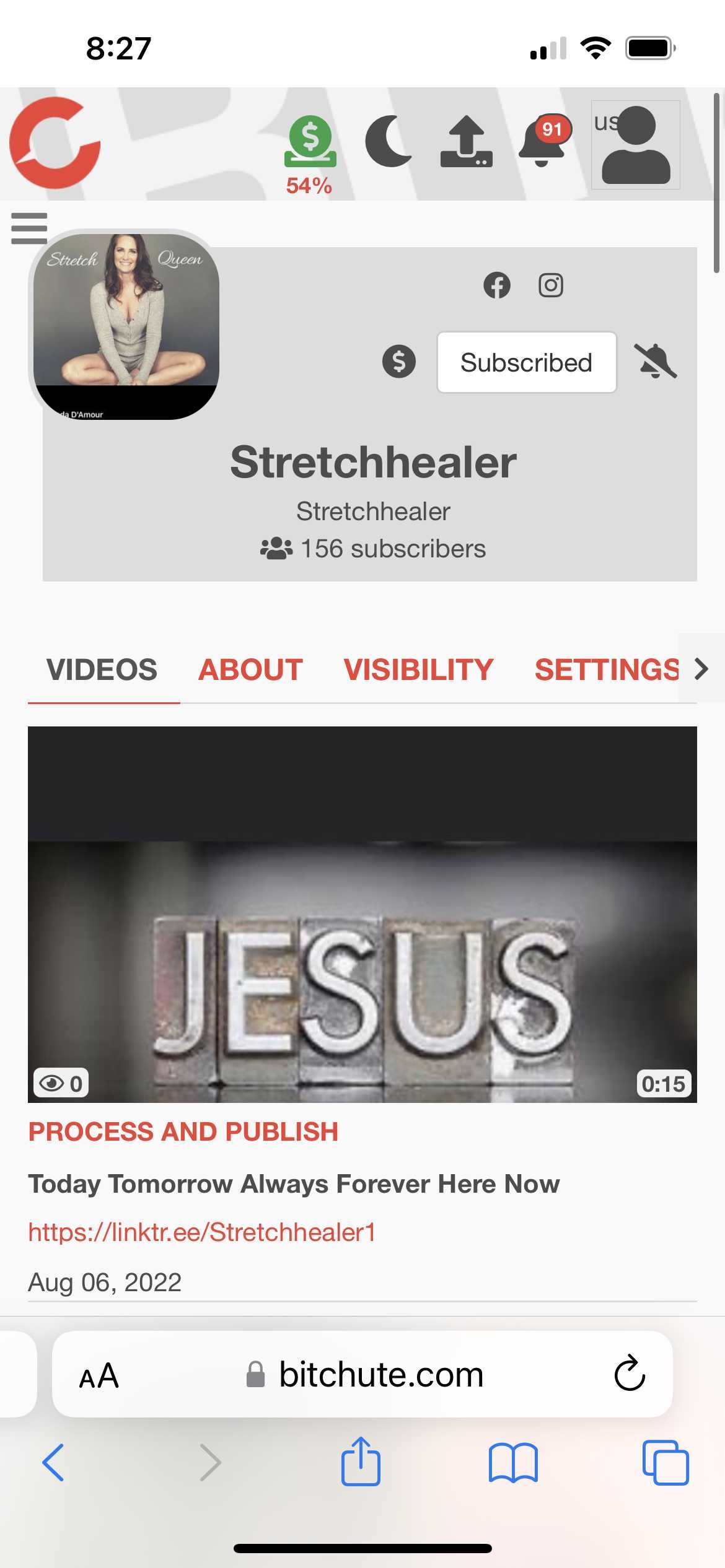Switch to the Visibility tab
Screen dimensions: 725x1568
pyautogui.click(x=419, y=669)
